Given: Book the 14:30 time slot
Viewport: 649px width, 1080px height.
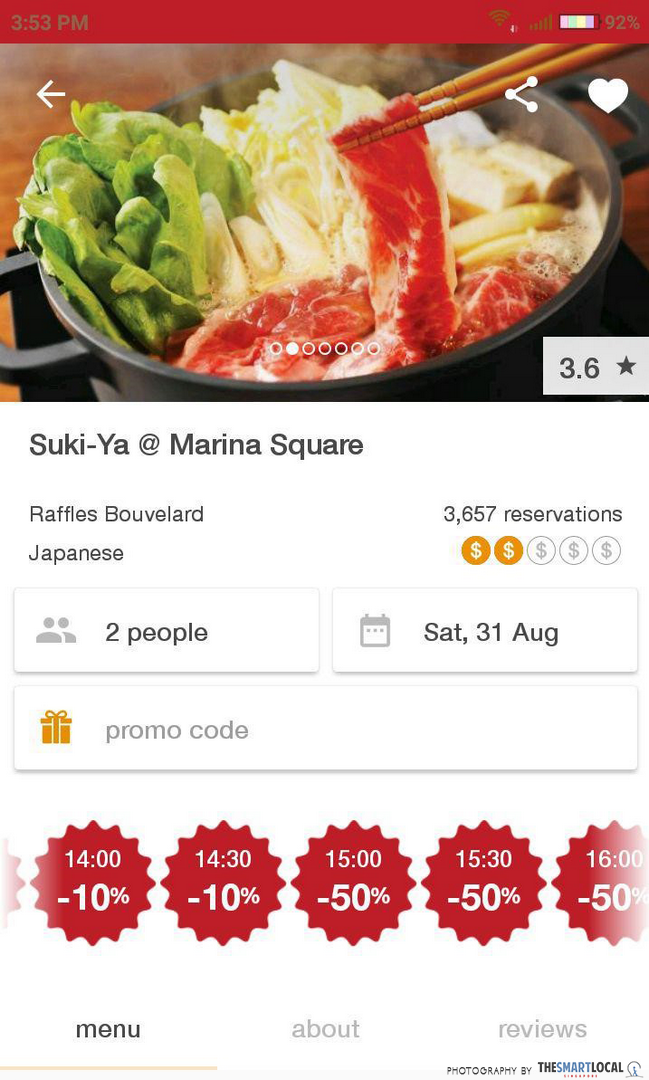Looking at the screenshot, I should 223,882.
